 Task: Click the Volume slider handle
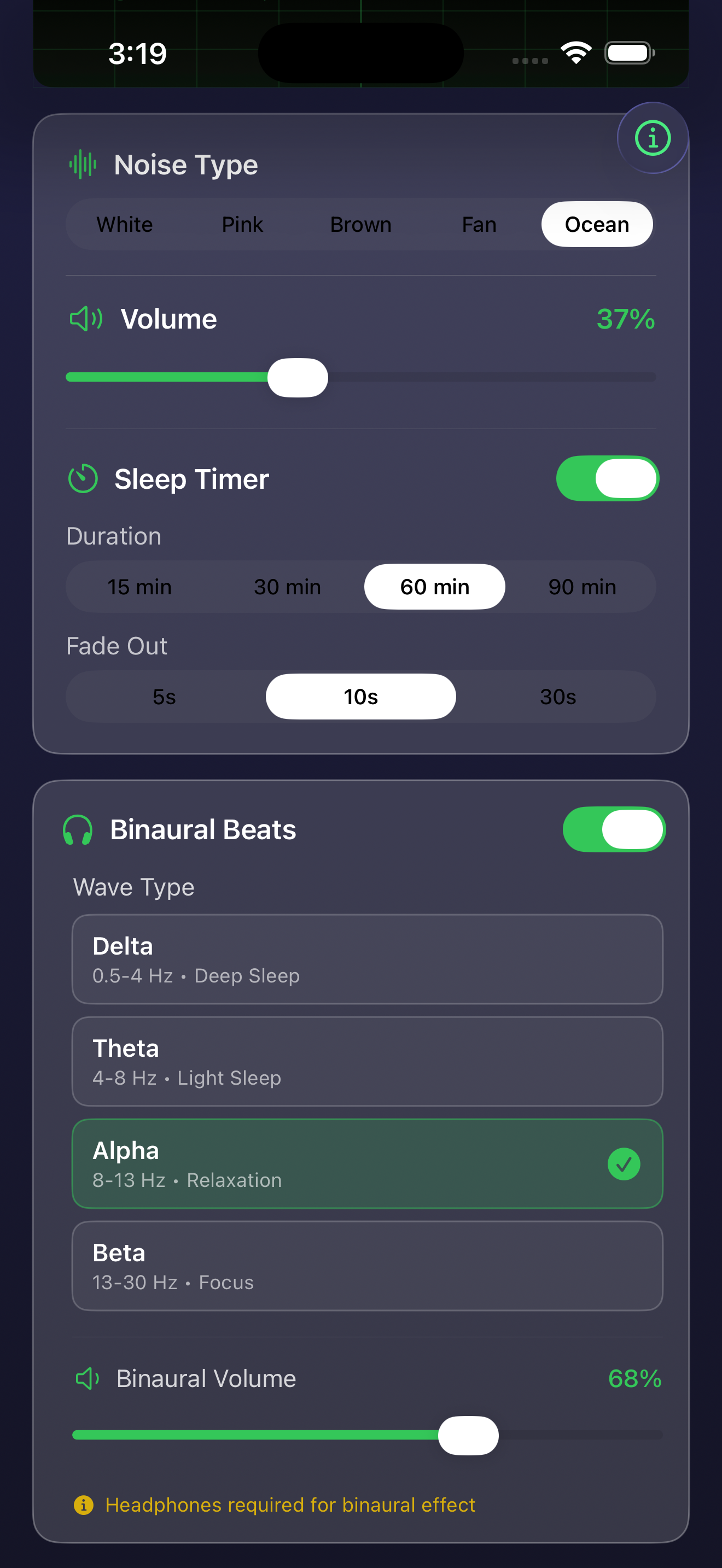(x=298, y=377)
